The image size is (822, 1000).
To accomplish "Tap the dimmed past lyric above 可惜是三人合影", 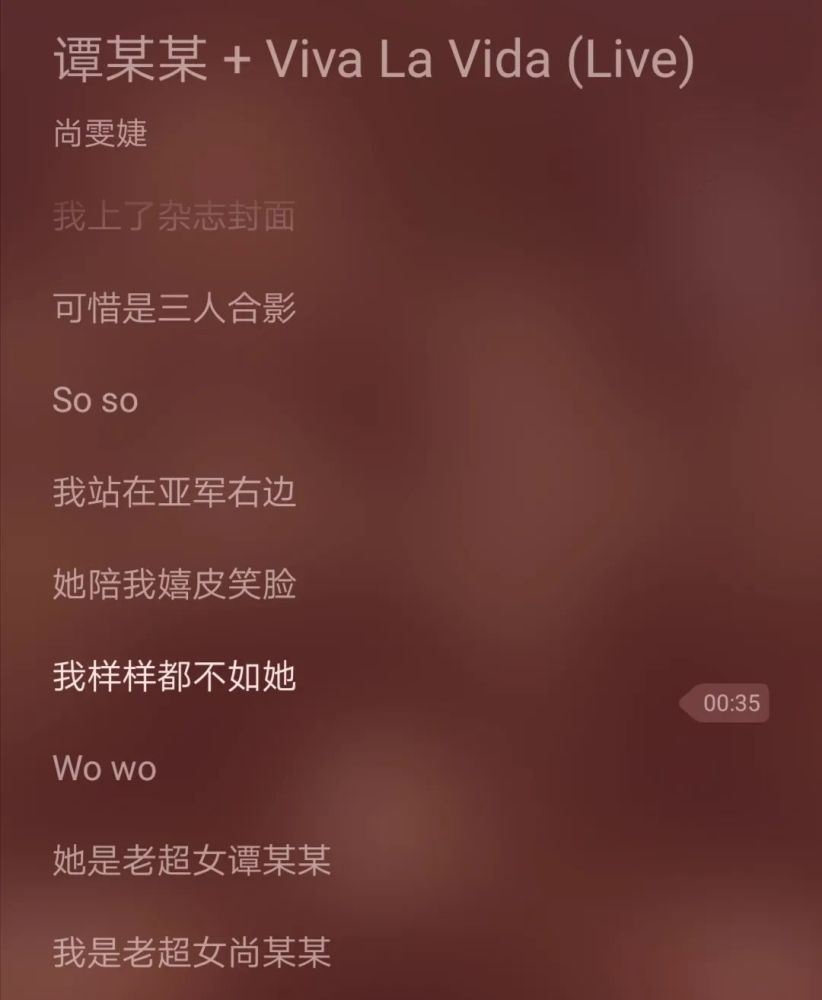I will (x=174, y=218).
